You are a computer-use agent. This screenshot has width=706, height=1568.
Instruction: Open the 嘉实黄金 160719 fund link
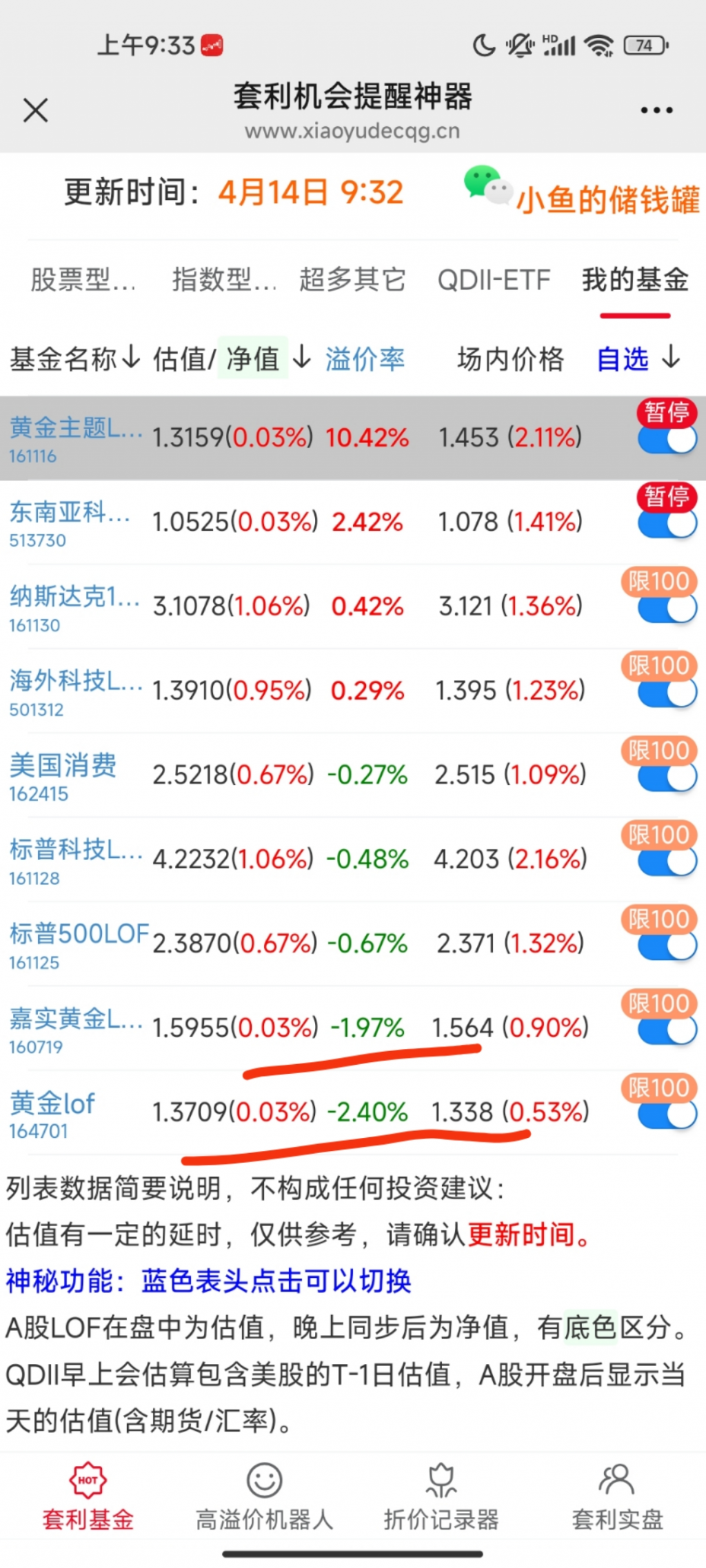coord(75,1019)
